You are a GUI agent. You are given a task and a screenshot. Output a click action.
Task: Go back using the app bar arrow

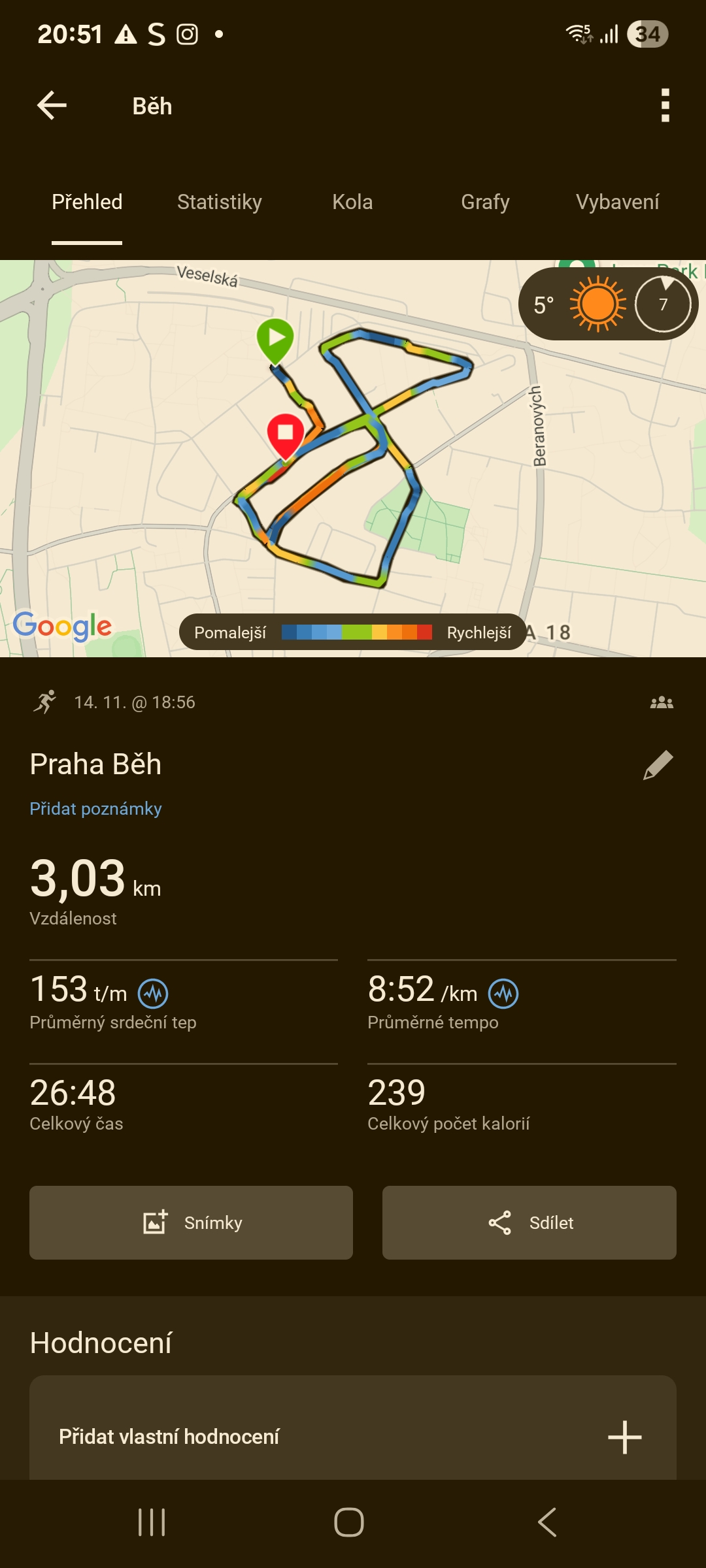pyautogui.click(x=52, y=105)
